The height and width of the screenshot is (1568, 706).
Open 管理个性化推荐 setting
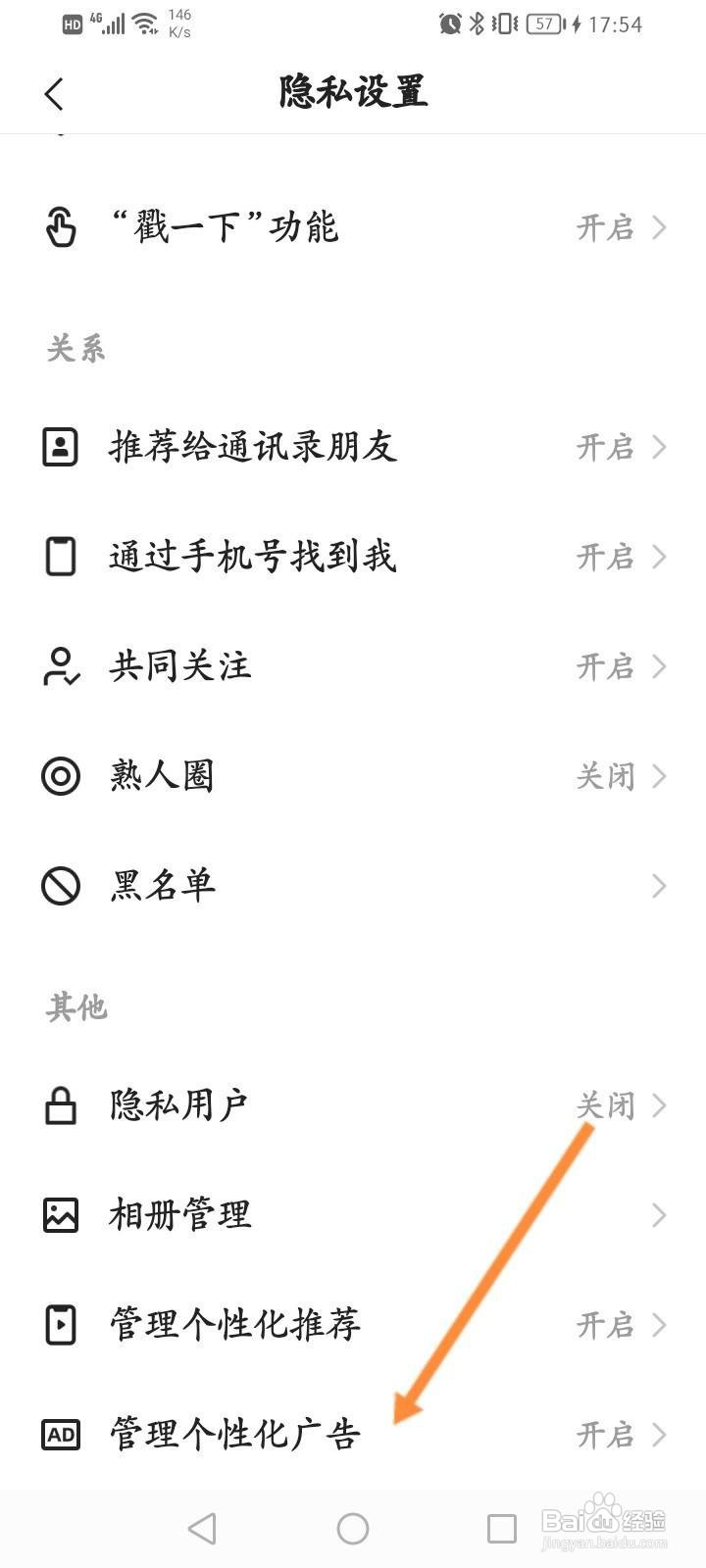(353, 1325)
